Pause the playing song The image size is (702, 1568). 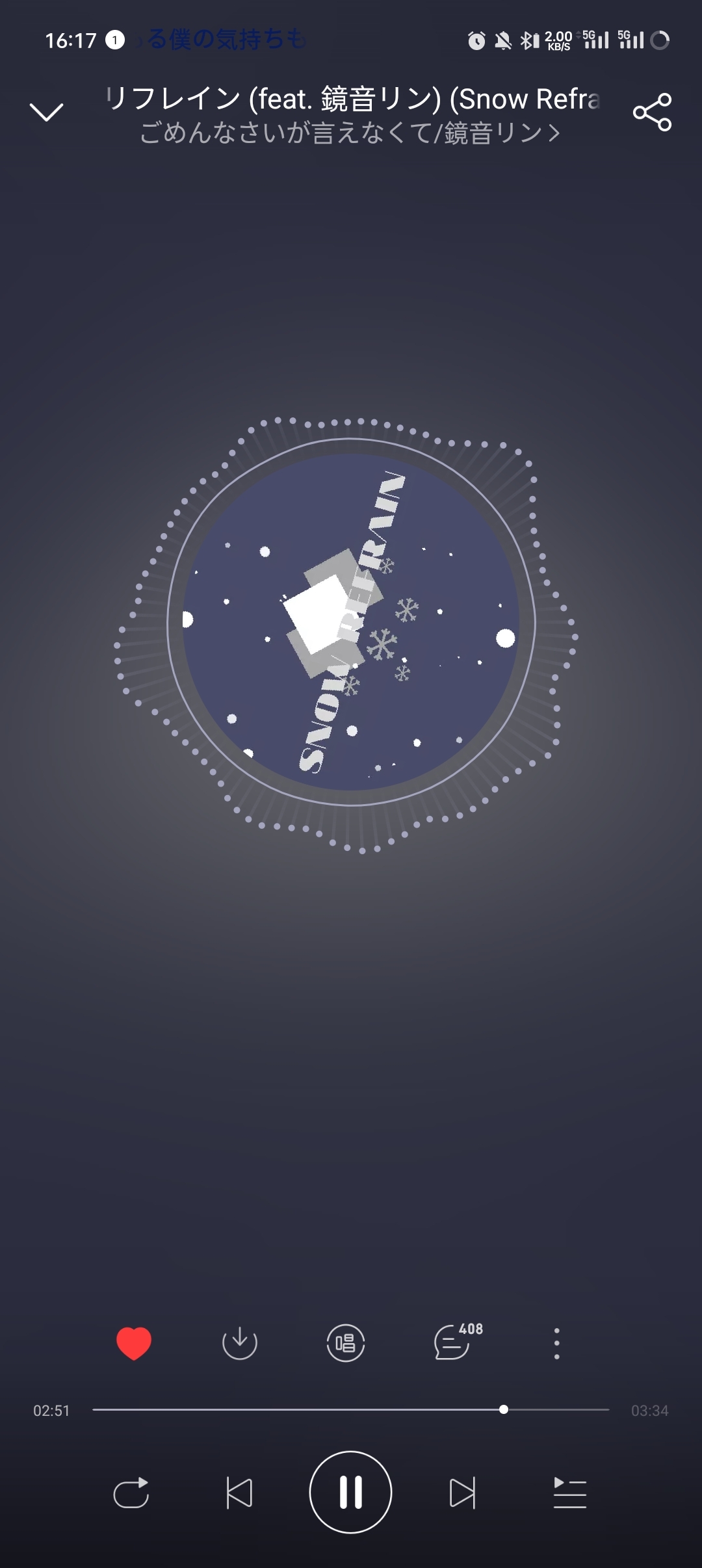click(x=350, y=1493)
